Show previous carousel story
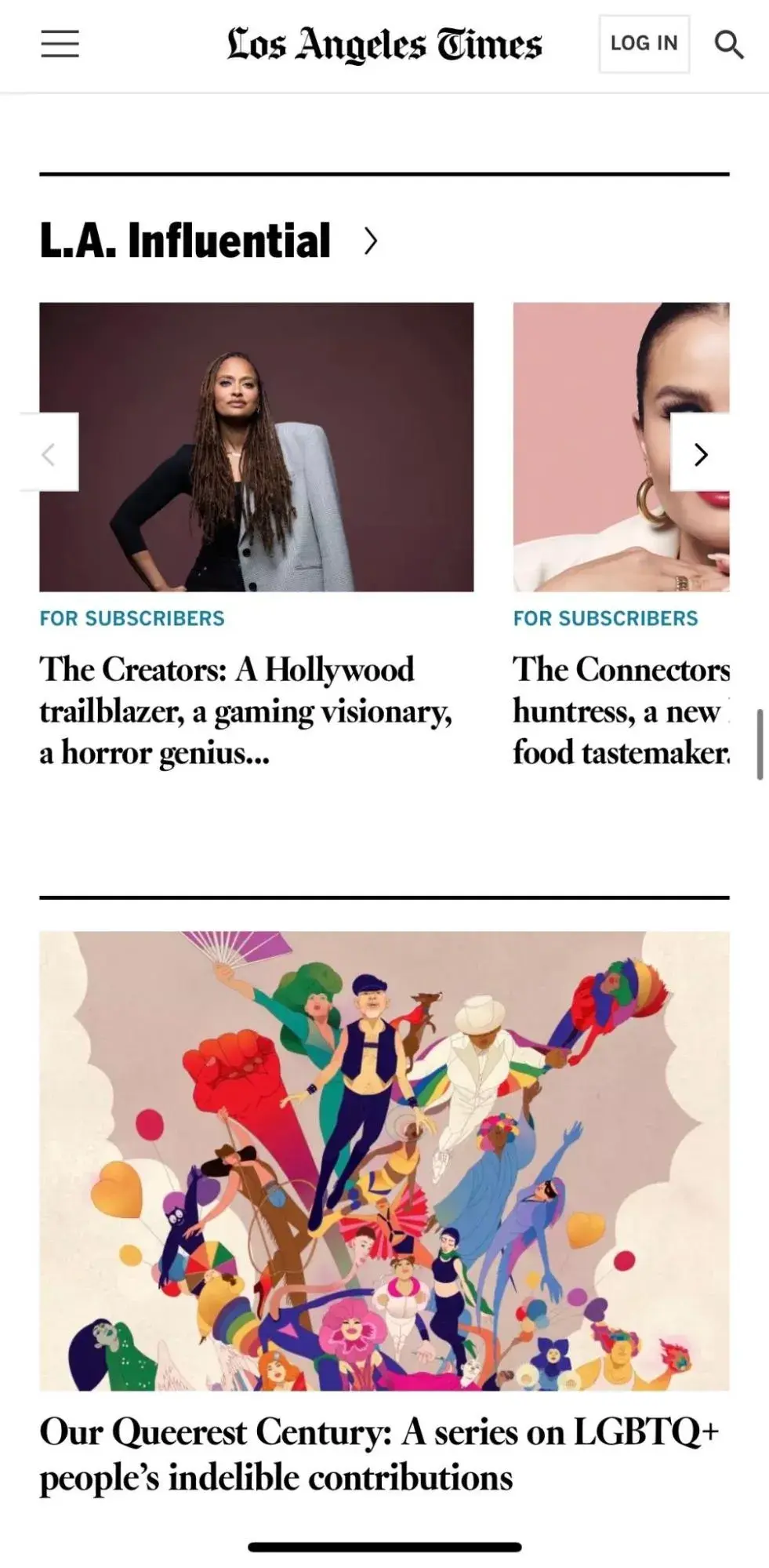Screen dimensions: 769x1568 point(49,454)
